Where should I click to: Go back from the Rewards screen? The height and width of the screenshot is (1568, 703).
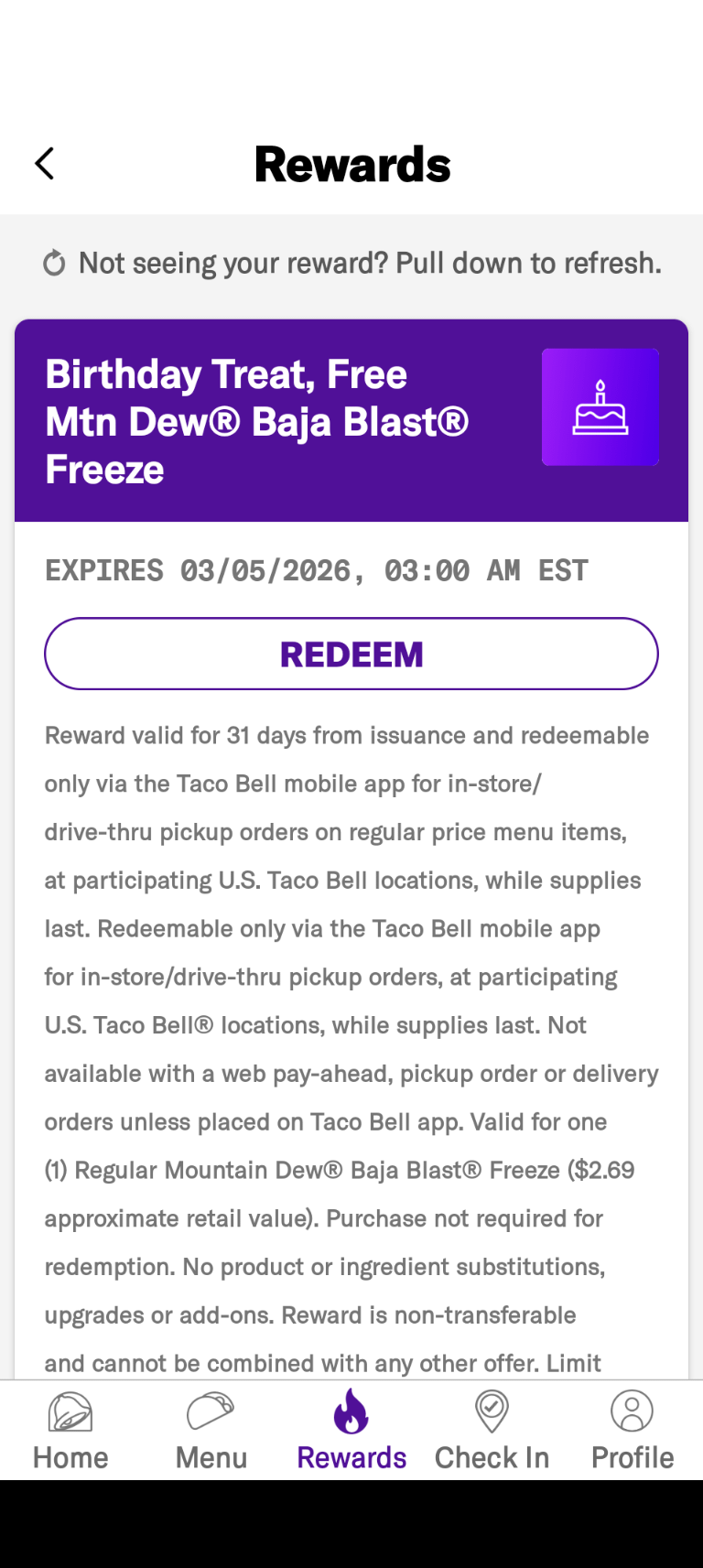tap(44, 164)
